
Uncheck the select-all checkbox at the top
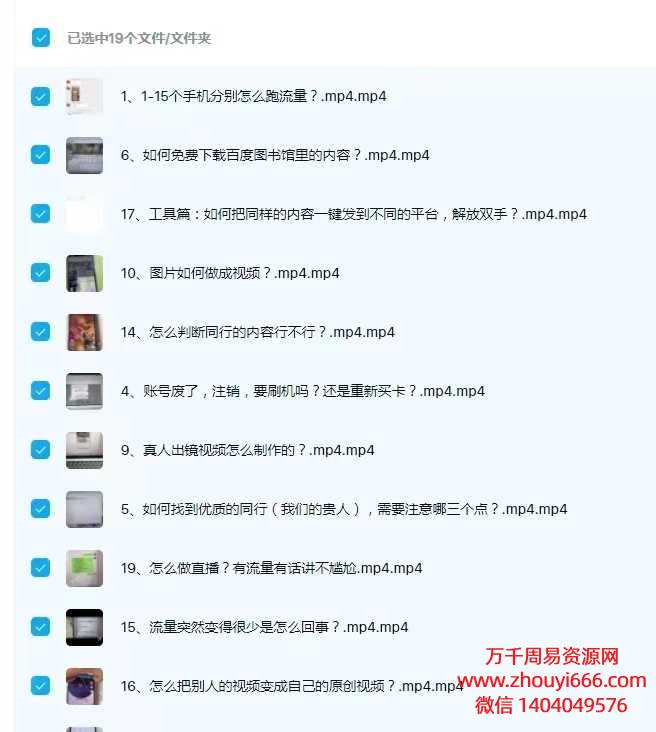click(41, 38)
